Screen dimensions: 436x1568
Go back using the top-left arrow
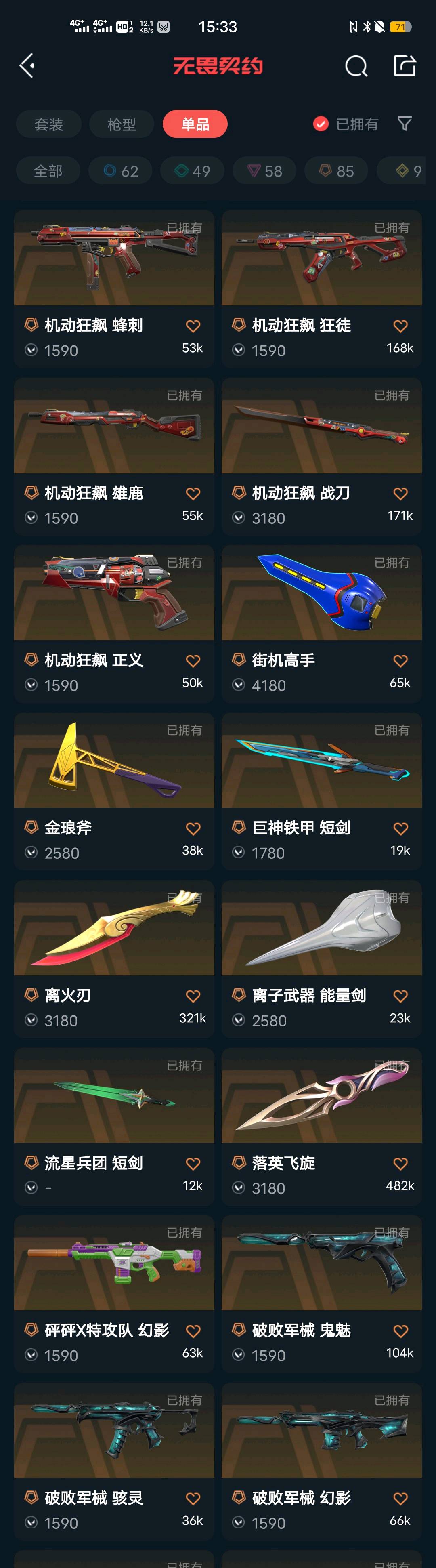(x=27, y=66)
